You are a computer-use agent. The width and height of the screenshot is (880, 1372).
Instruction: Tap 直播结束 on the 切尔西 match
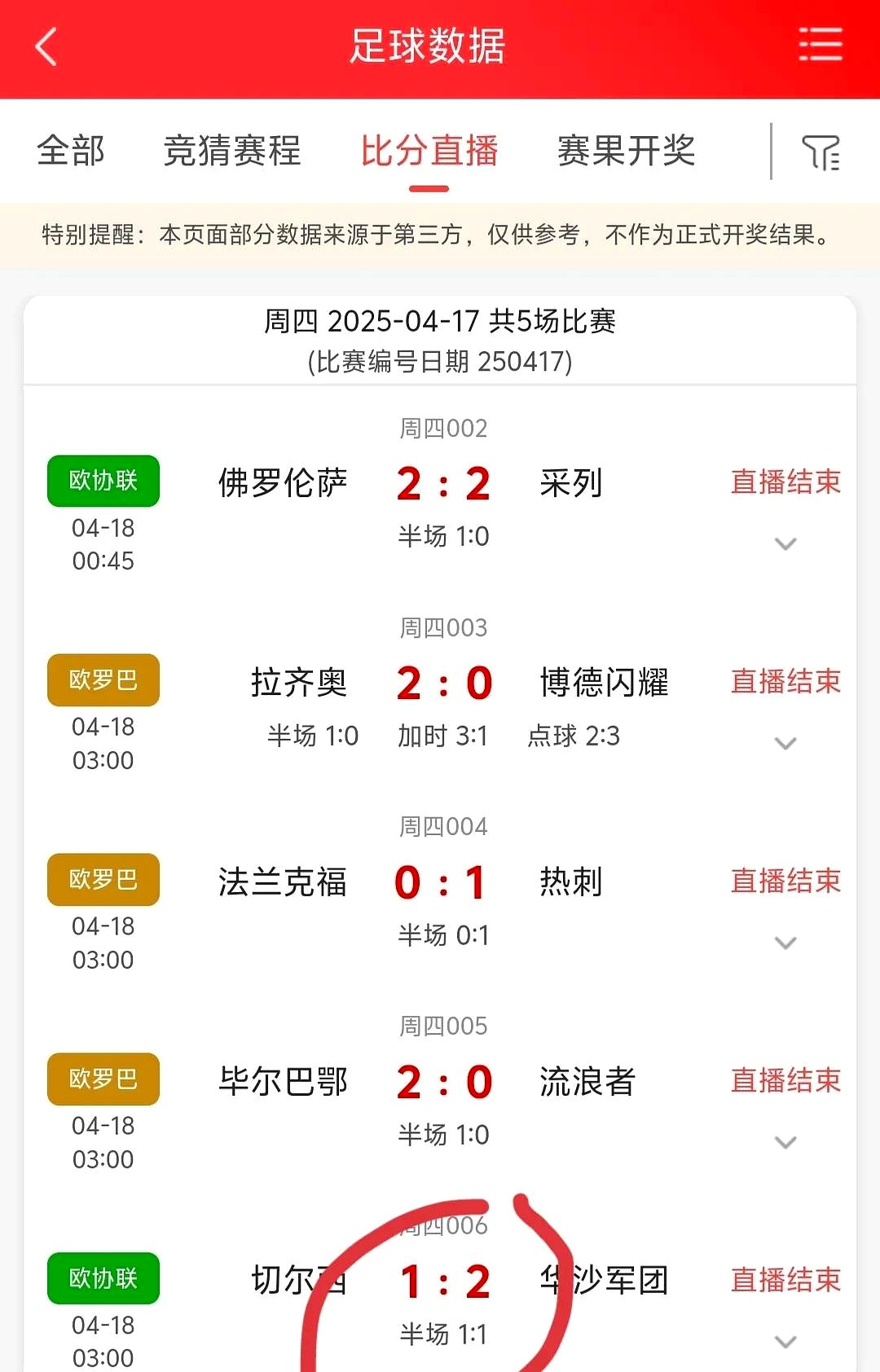click(785, 1279)
